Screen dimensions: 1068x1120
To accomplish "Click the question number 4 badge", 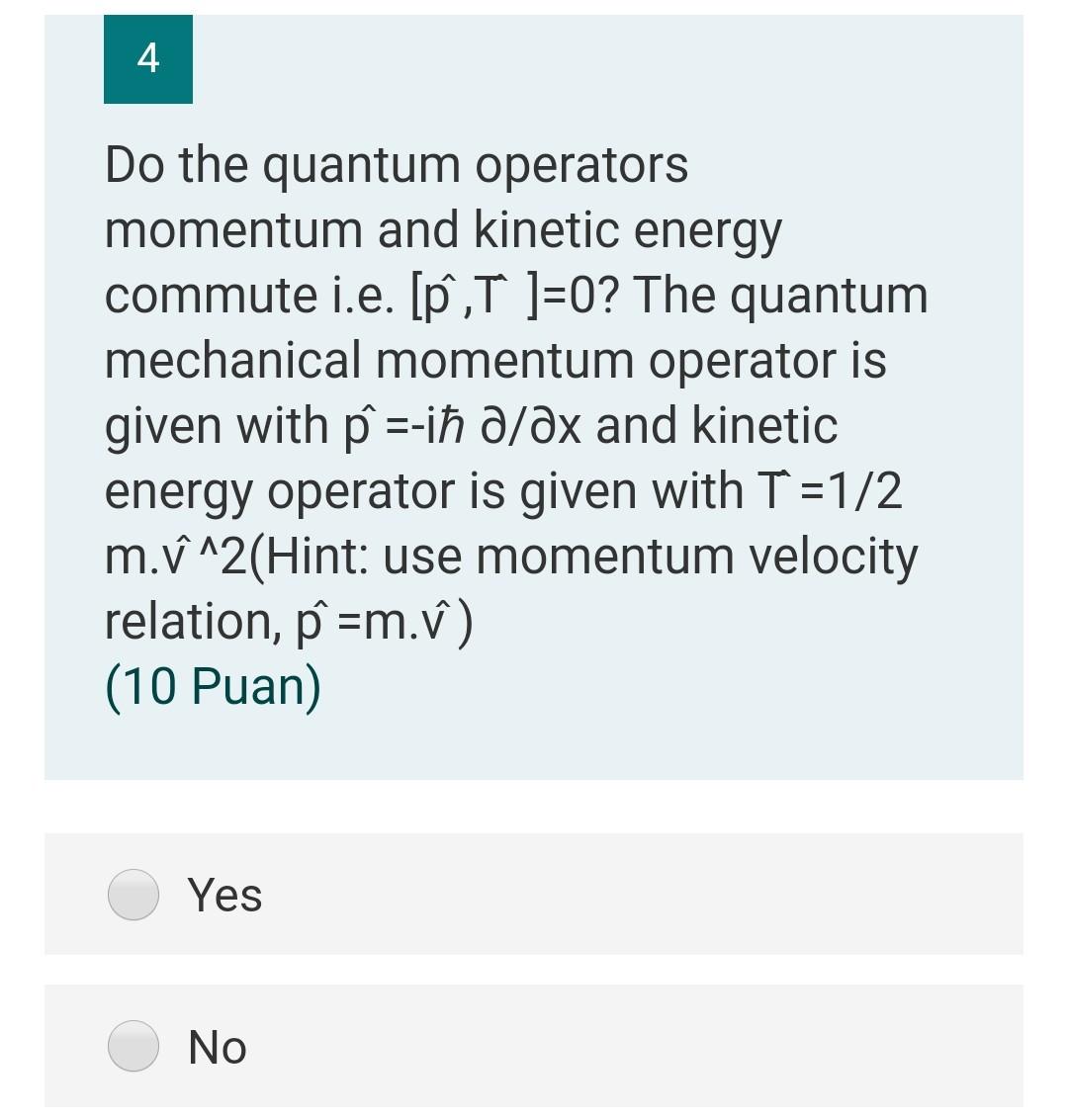I will tap(148, 59).
